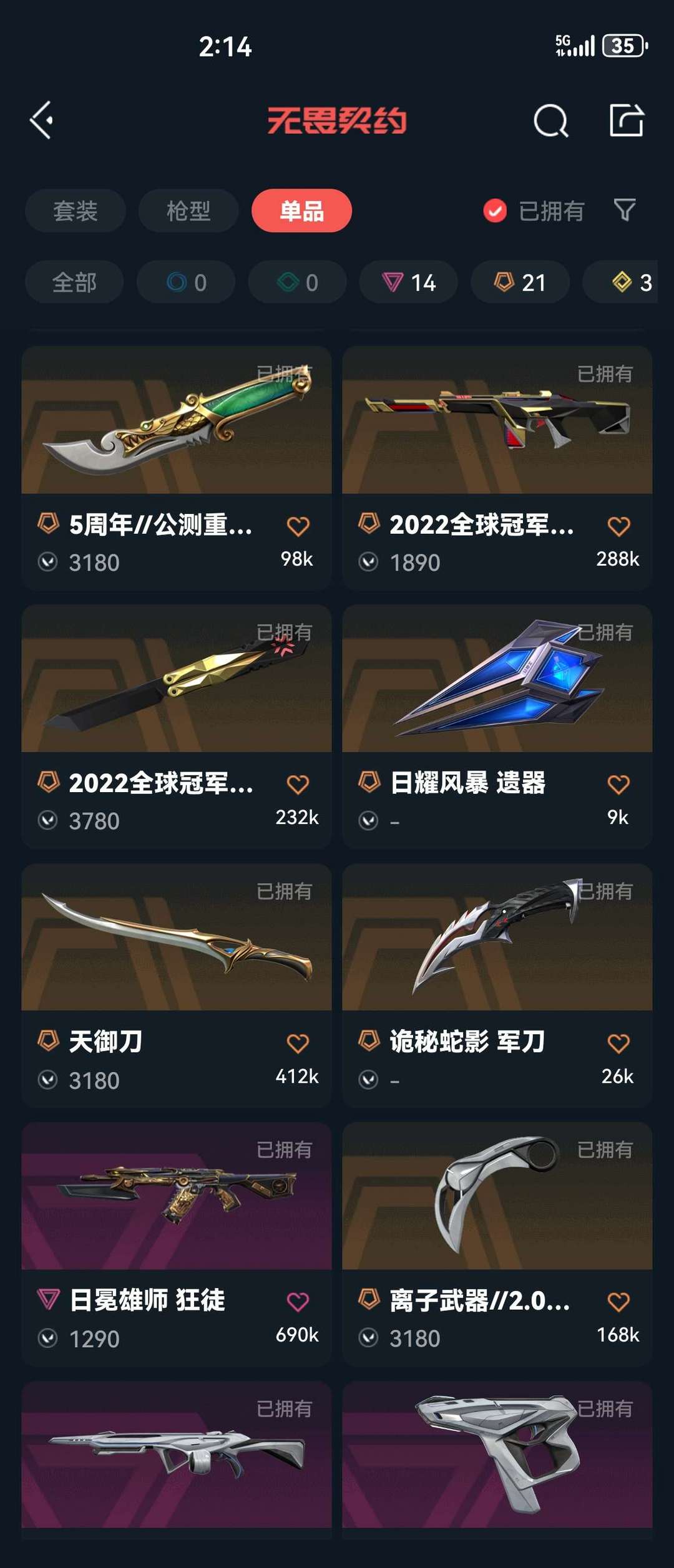Open the funnel filter options
This screenshot has height=1568, width=674.
click(625, 211)
